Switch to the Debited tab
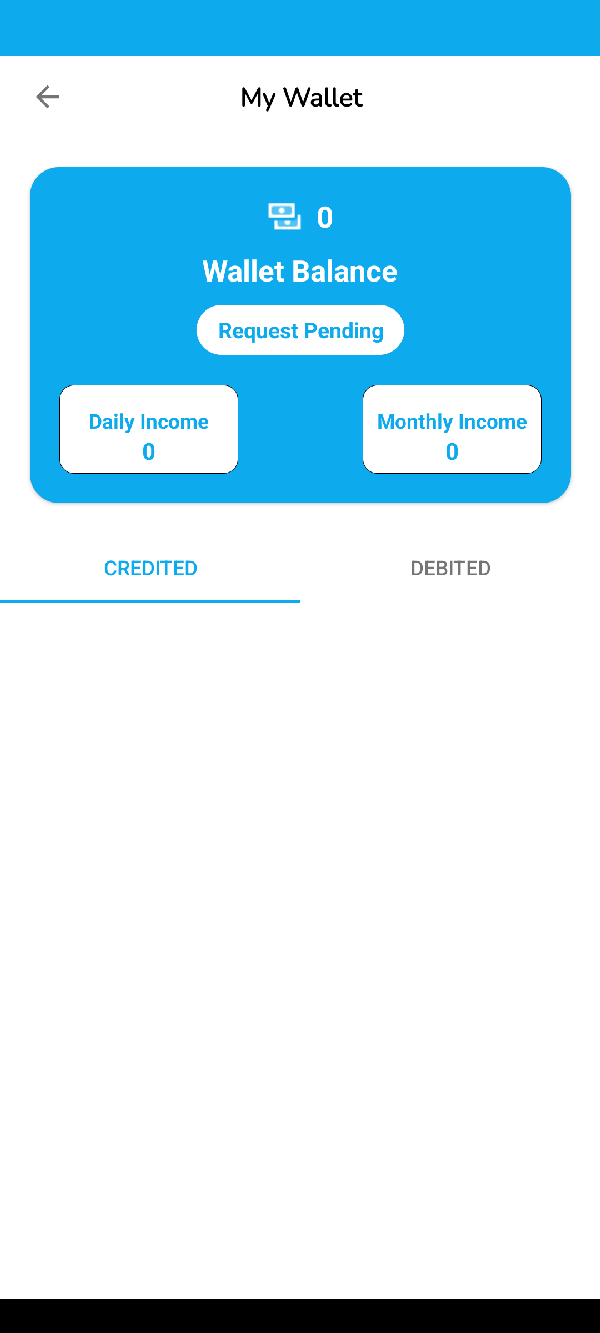The height and width of the screenshot is (1333, 600). (x=450, y=568)
